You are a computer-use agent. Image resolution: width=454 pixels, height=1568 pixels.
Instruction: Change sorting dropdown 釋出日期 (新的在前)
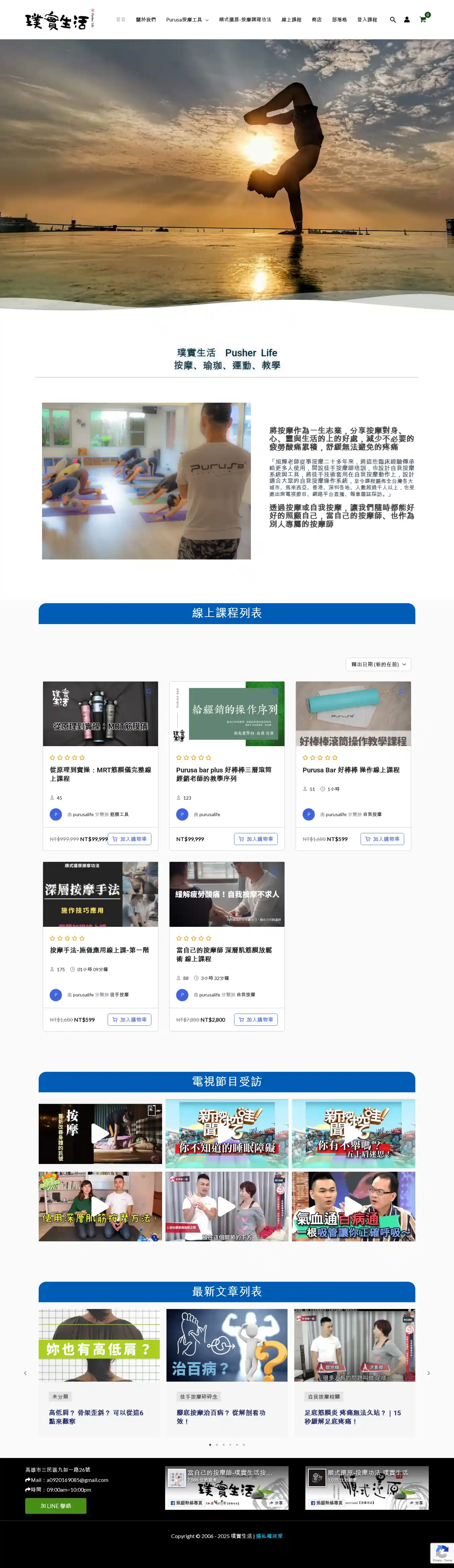[378, 664]
